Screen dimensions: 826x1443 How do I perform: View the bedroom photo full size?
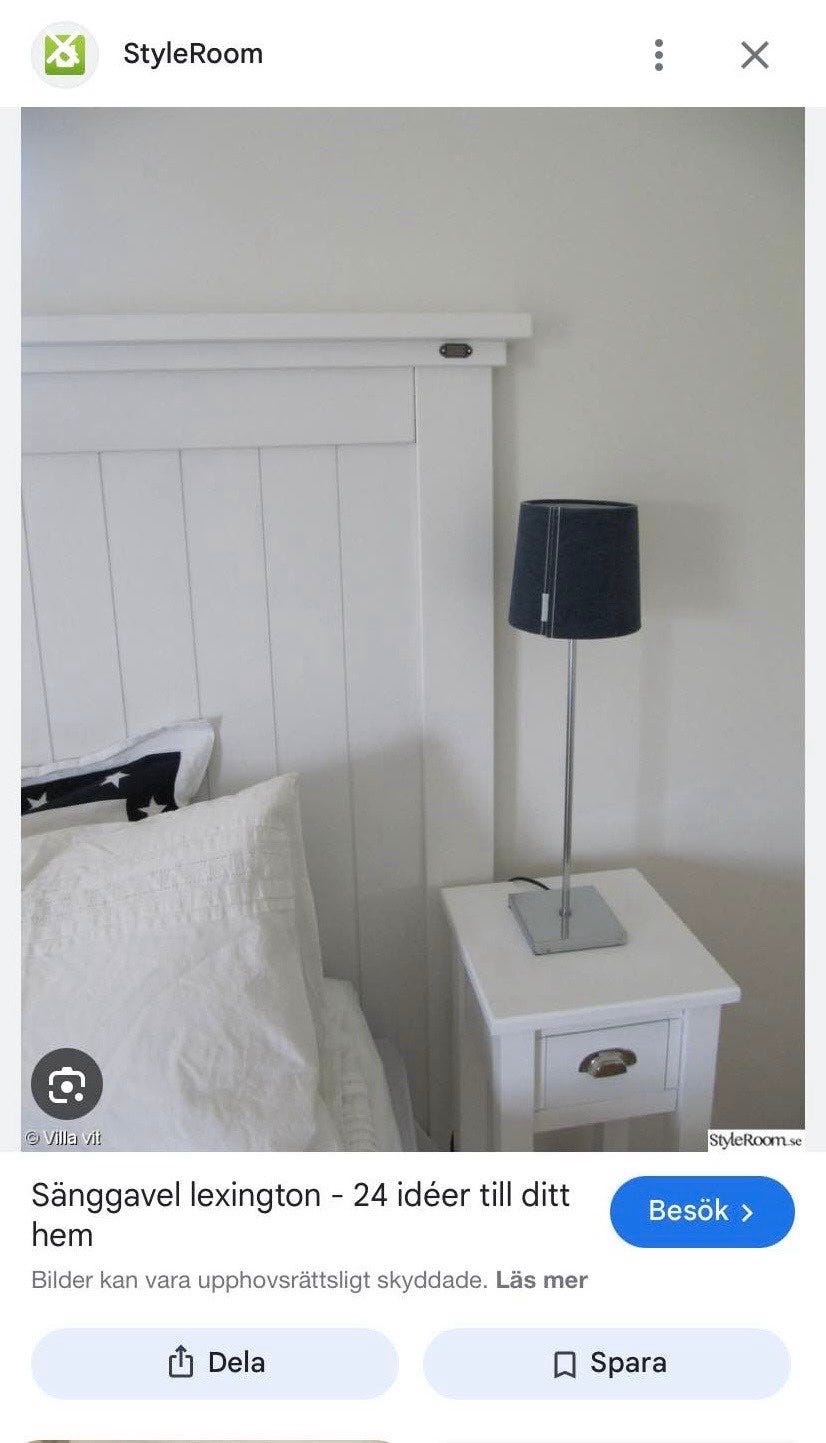tap(413, 629)
